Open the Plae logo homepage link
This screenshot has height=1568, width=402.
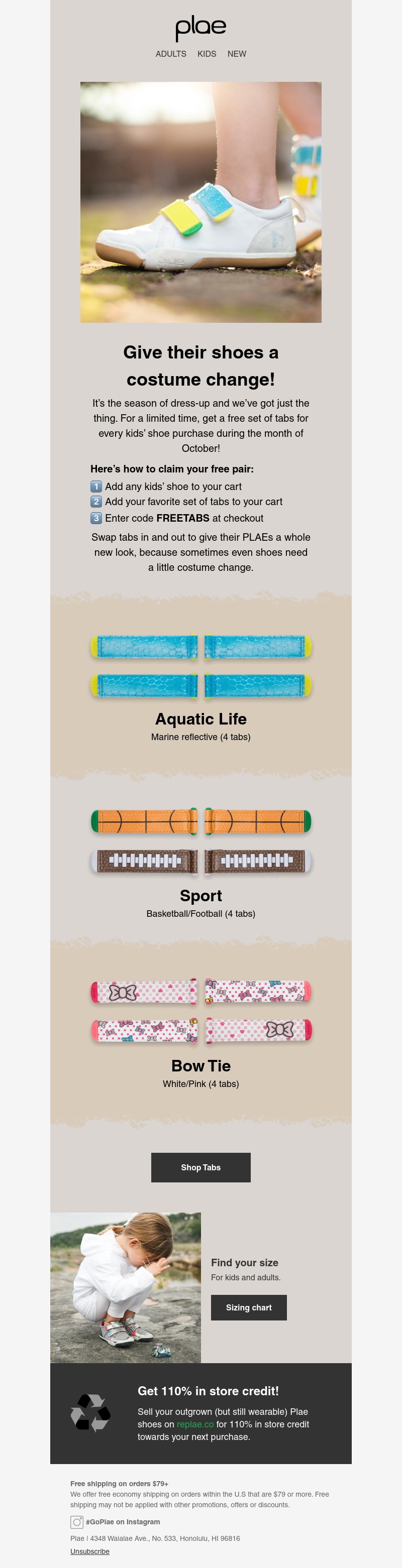200,28
